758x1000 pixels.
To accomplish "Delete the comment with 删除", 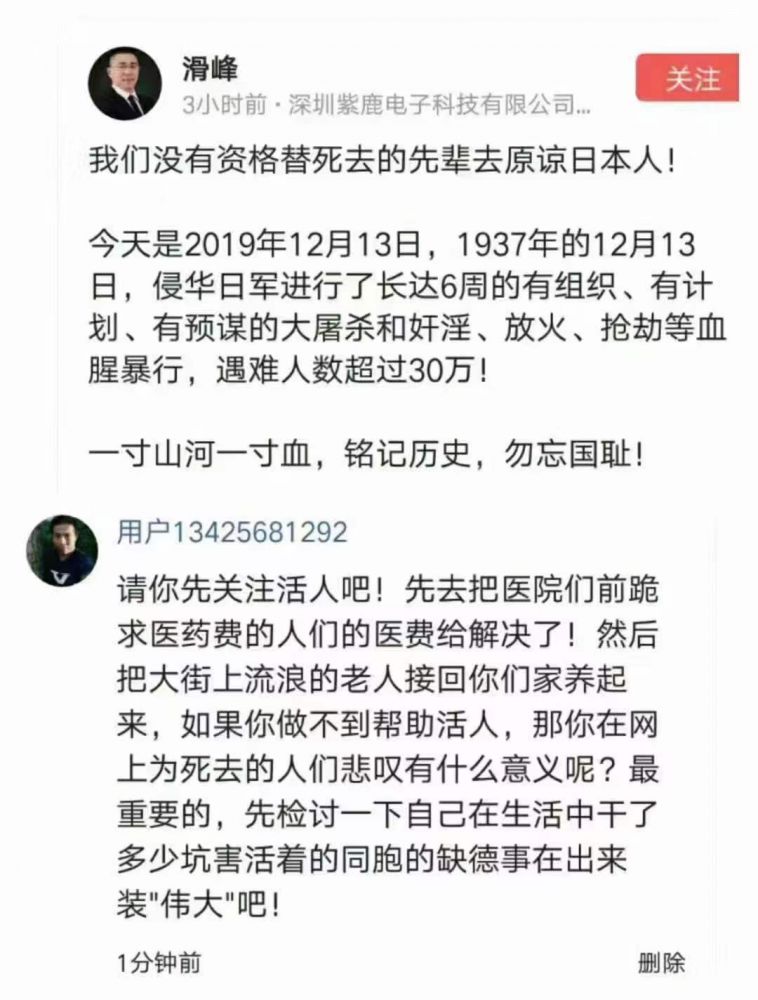I will tap(662, 963).
